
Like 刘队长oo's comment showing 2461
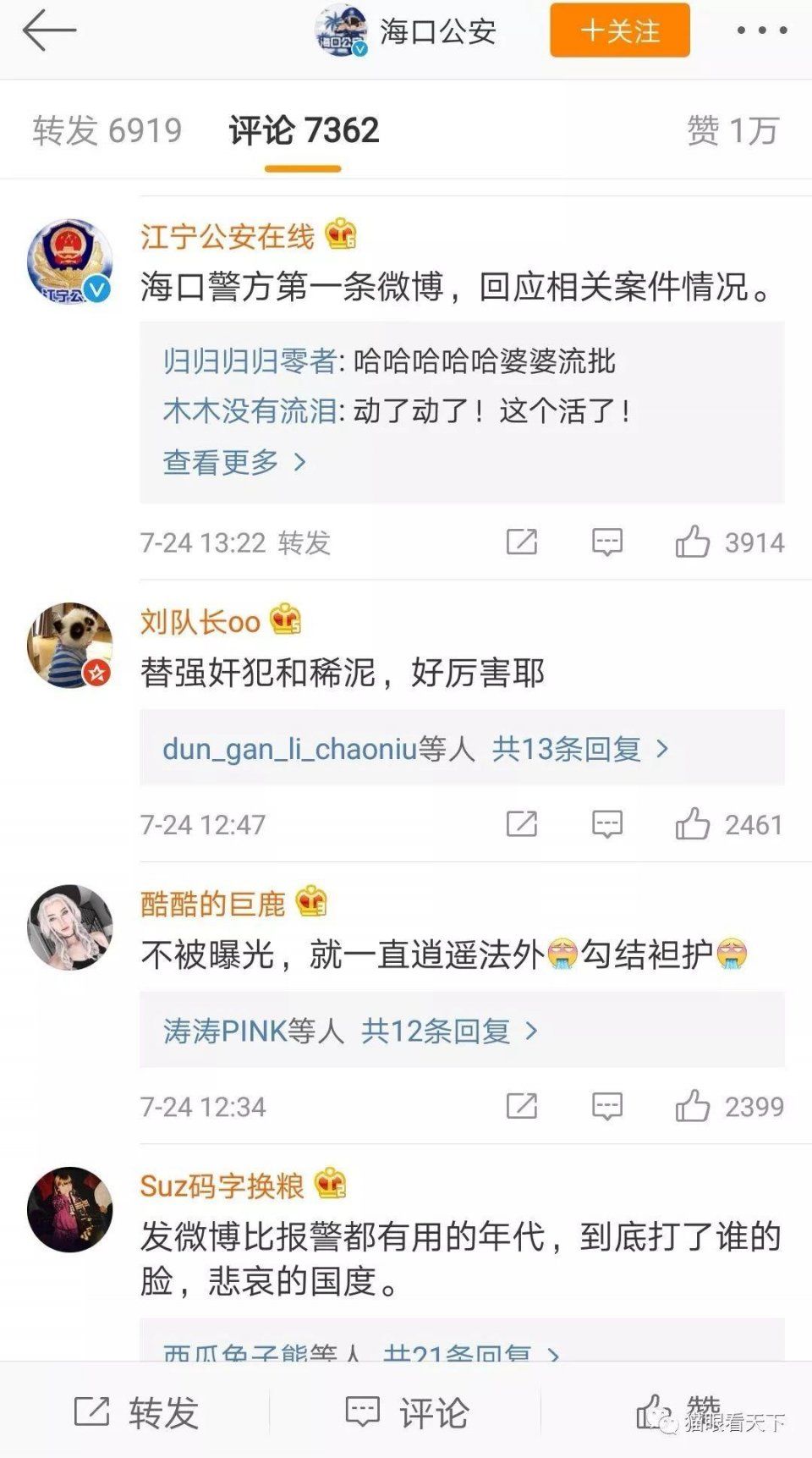[x=694, y=823]
